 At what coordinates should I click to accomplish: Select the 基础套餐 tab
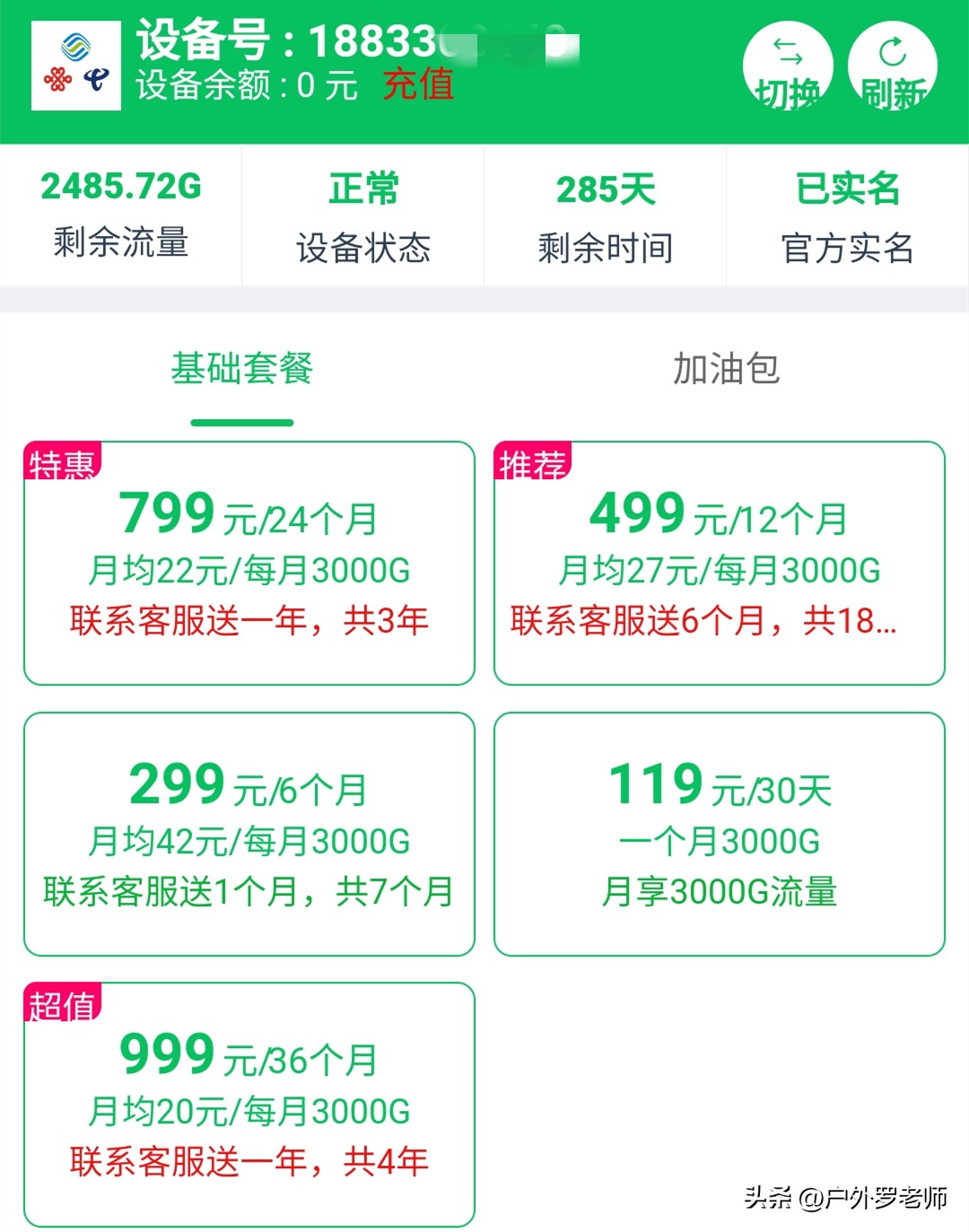point(242,368)
